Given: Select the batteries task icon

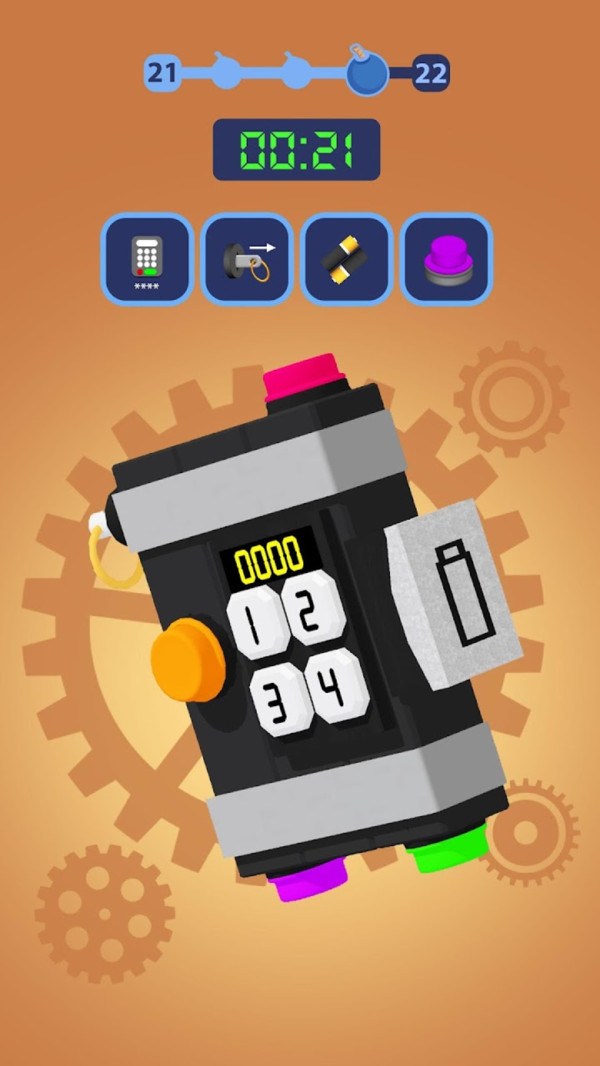Looking at the screenshot, I should 347,260.
